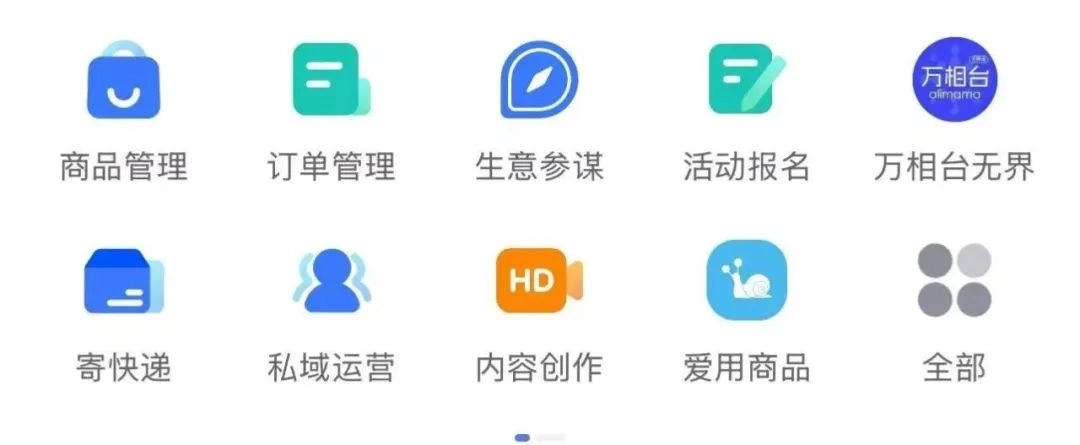The height and width of the screenshot is (445, 1080).
Task: Select 活动报名 activity sign-up
Action: click(746, 80)
